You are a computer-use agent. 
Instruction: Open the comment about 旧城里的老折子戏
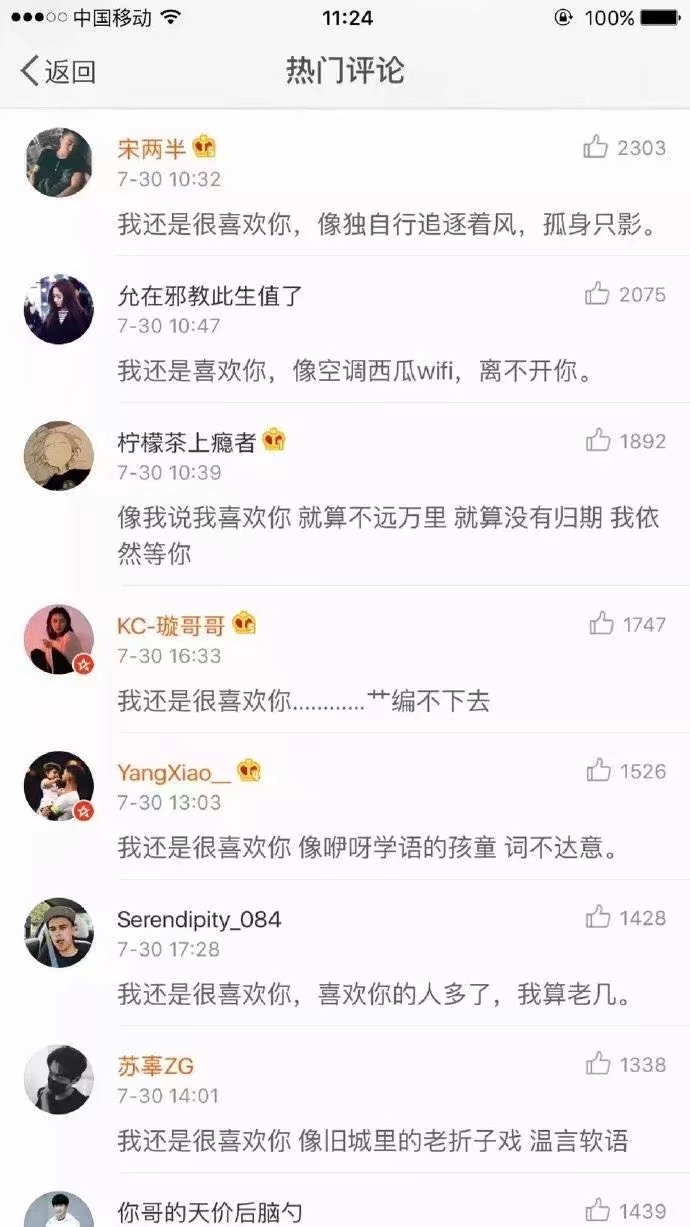click(373, 1141)
